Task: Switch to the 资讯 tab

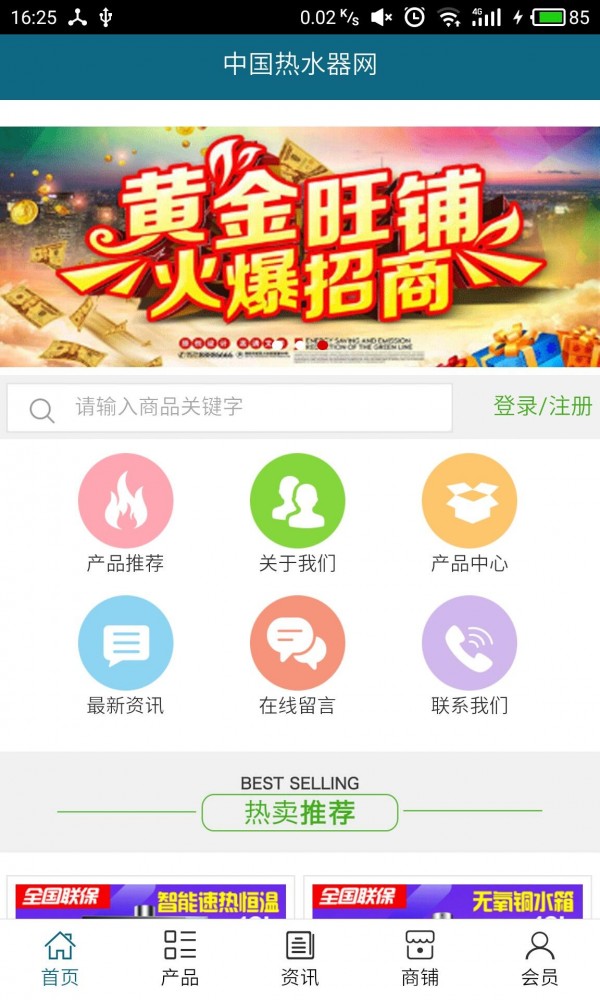Action: (x=300, y=958)
